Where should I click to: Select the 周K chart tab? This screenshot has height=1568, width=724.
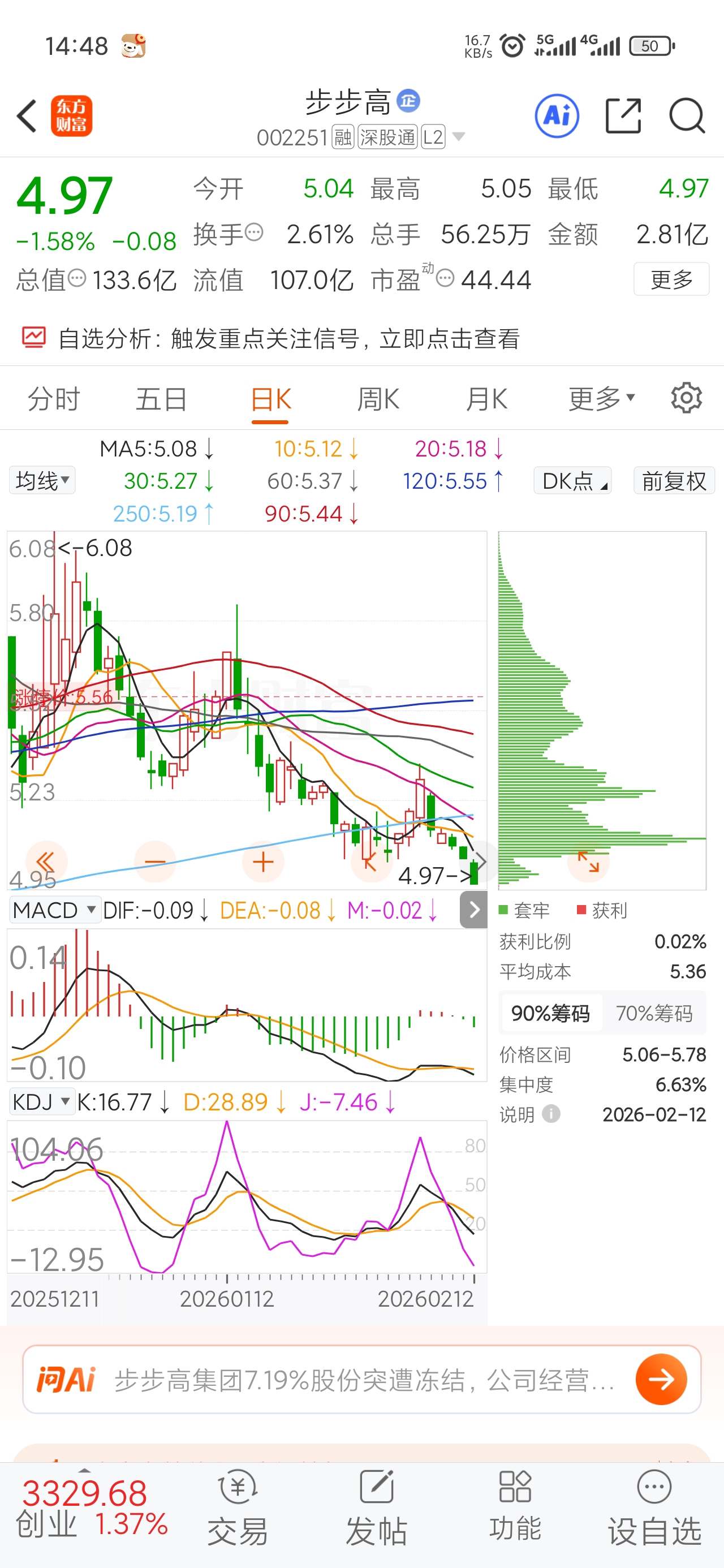(377, 399)
